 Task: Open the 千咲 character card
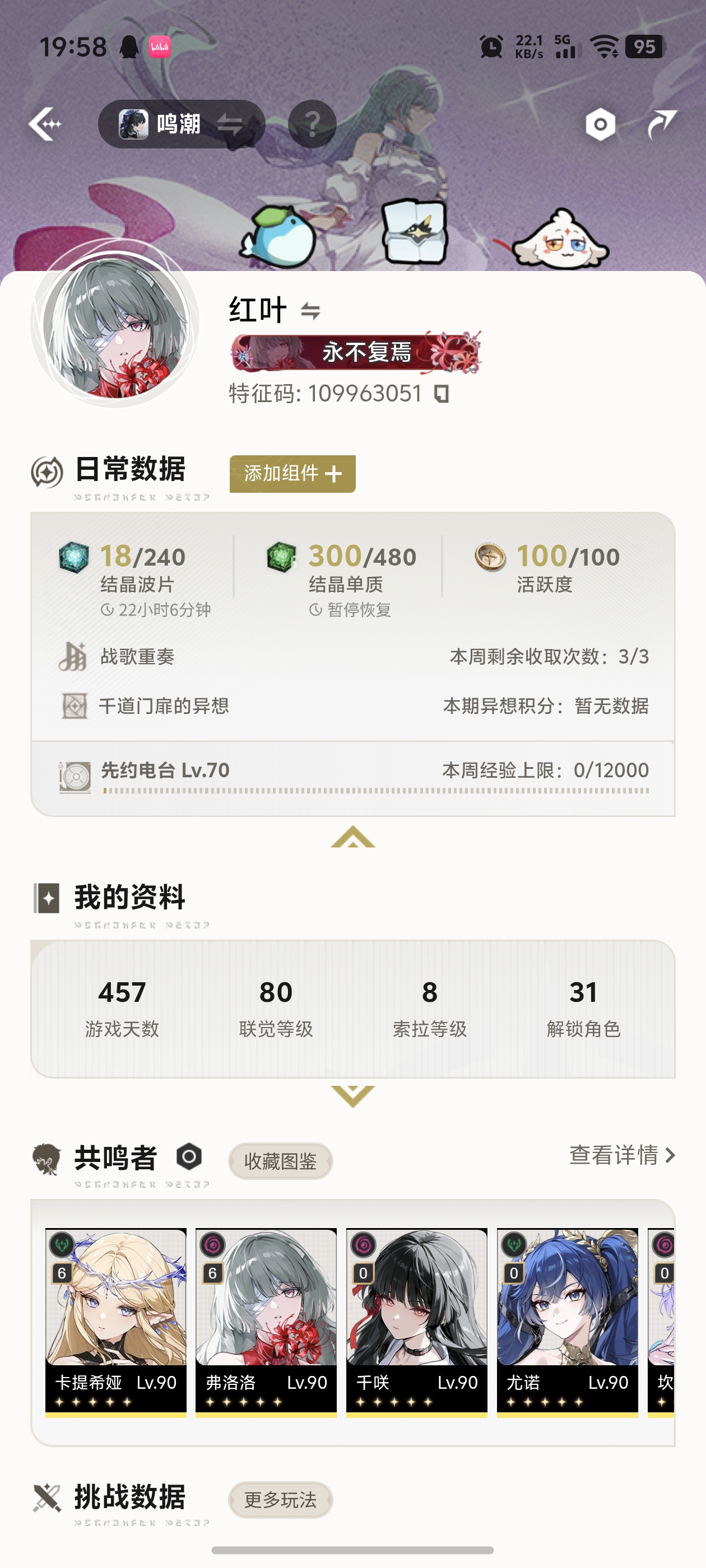pyautogui.click(x=417, y=1321)
